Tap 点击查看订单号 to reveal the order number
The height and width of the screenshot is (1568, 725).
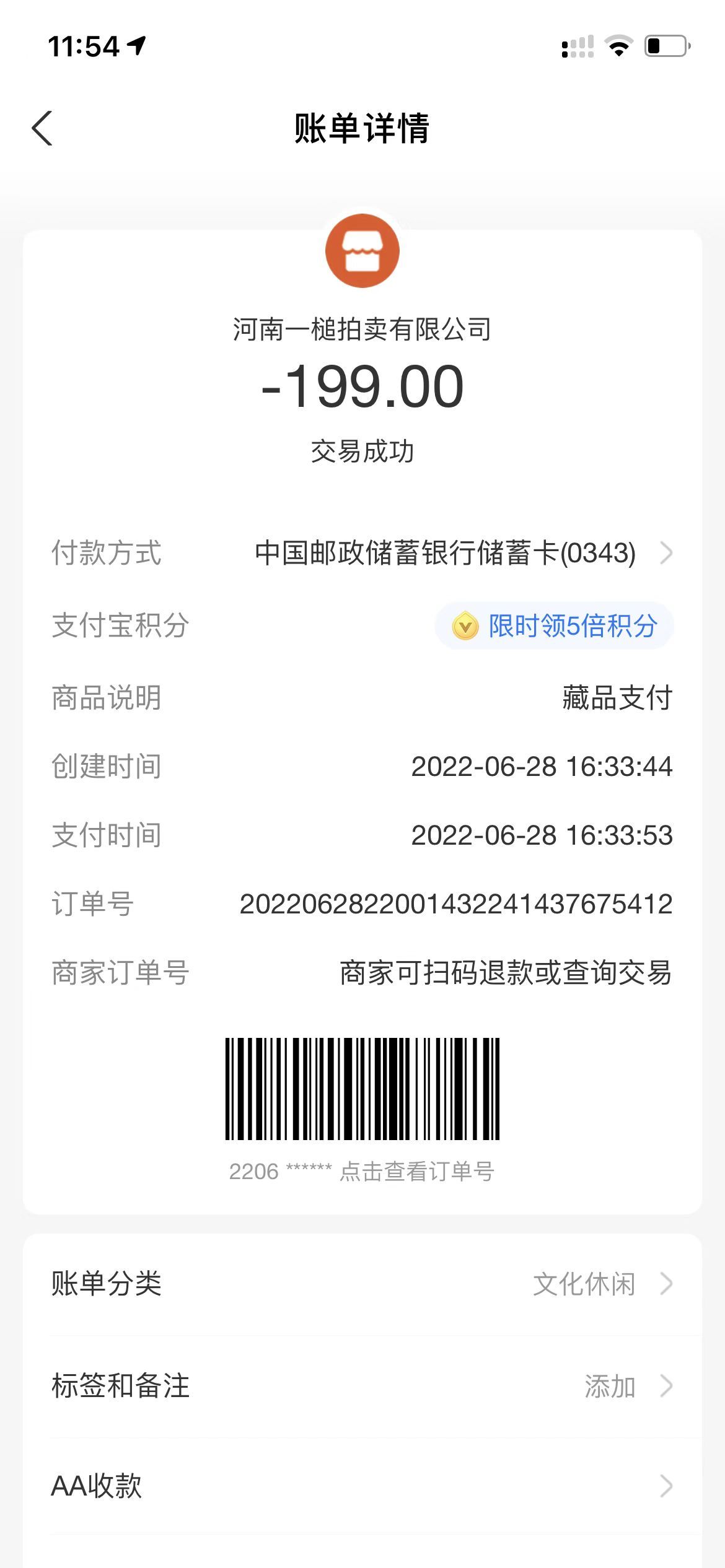416,1171
